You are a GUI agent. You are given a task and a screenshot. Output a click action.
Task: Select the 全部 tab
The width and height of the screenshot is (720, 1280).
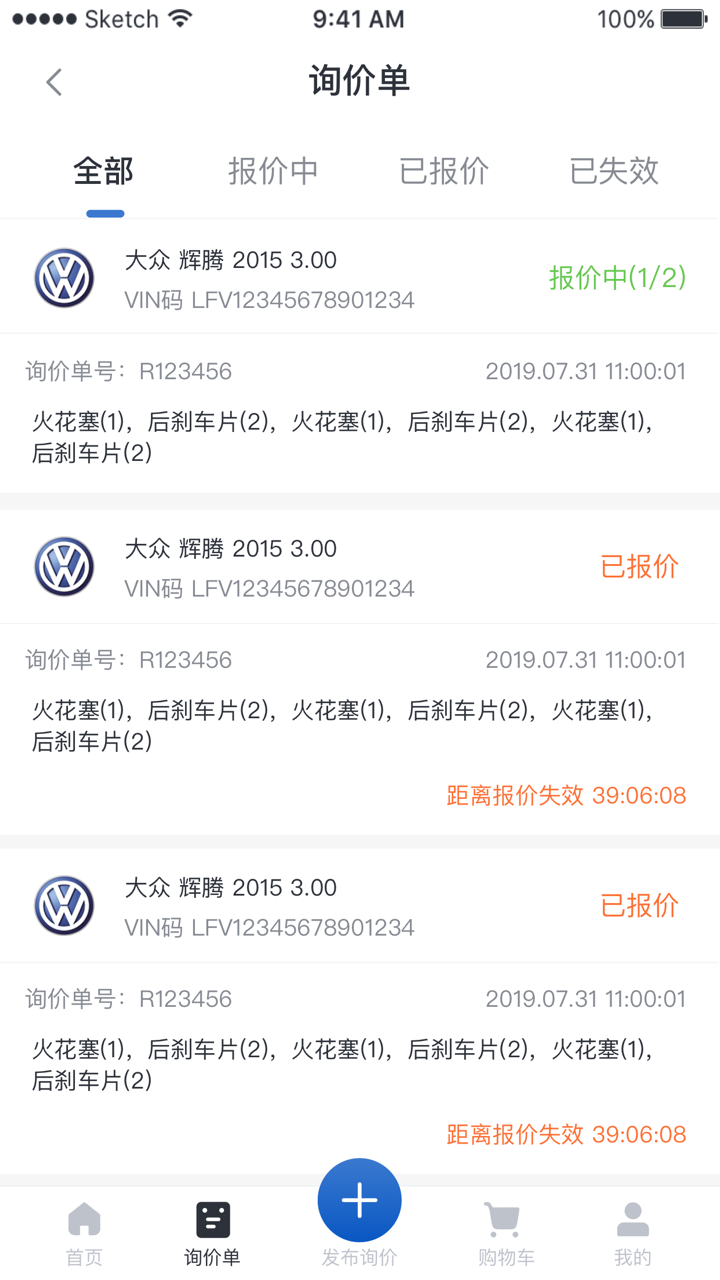pyautogui.click(x=104, y=171)
